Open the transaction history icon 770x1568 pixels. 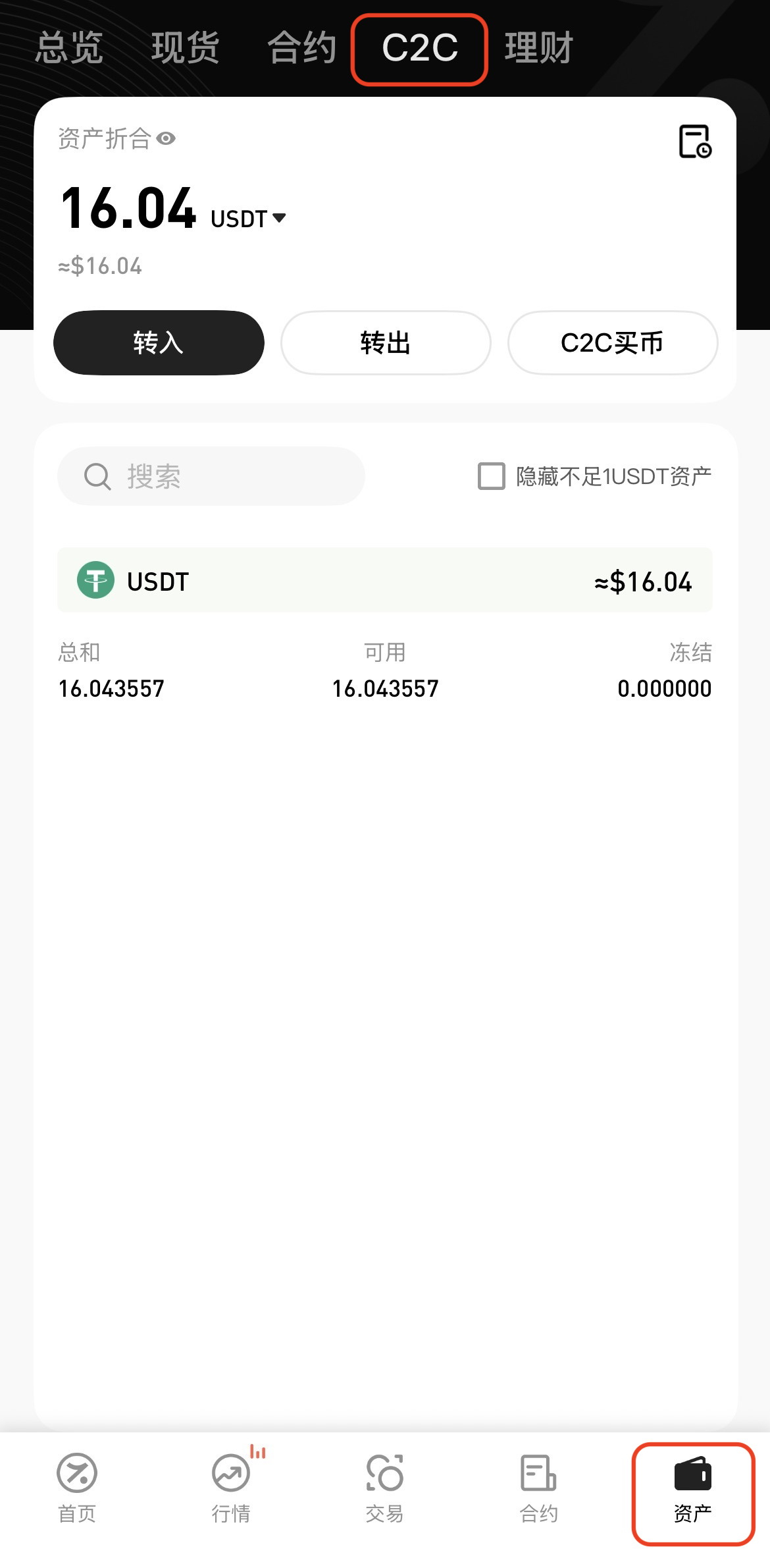[695, 142]
